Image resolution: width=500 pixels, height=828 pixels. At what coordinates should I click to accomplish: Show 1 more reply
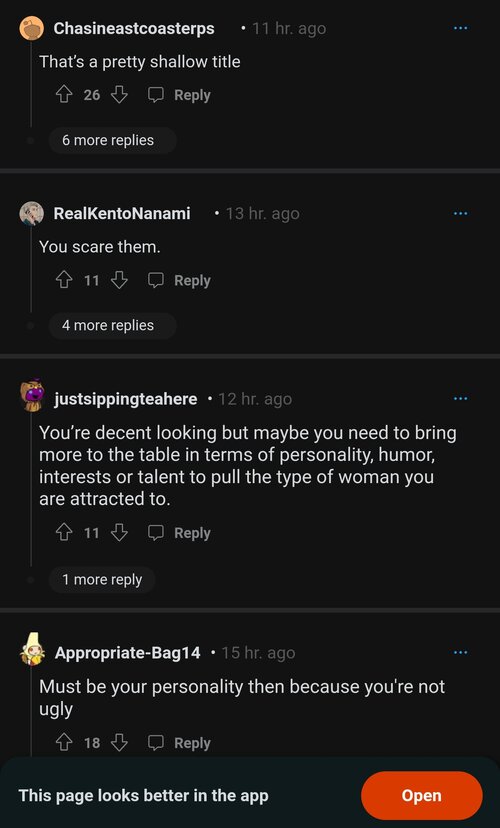(102, 580)
